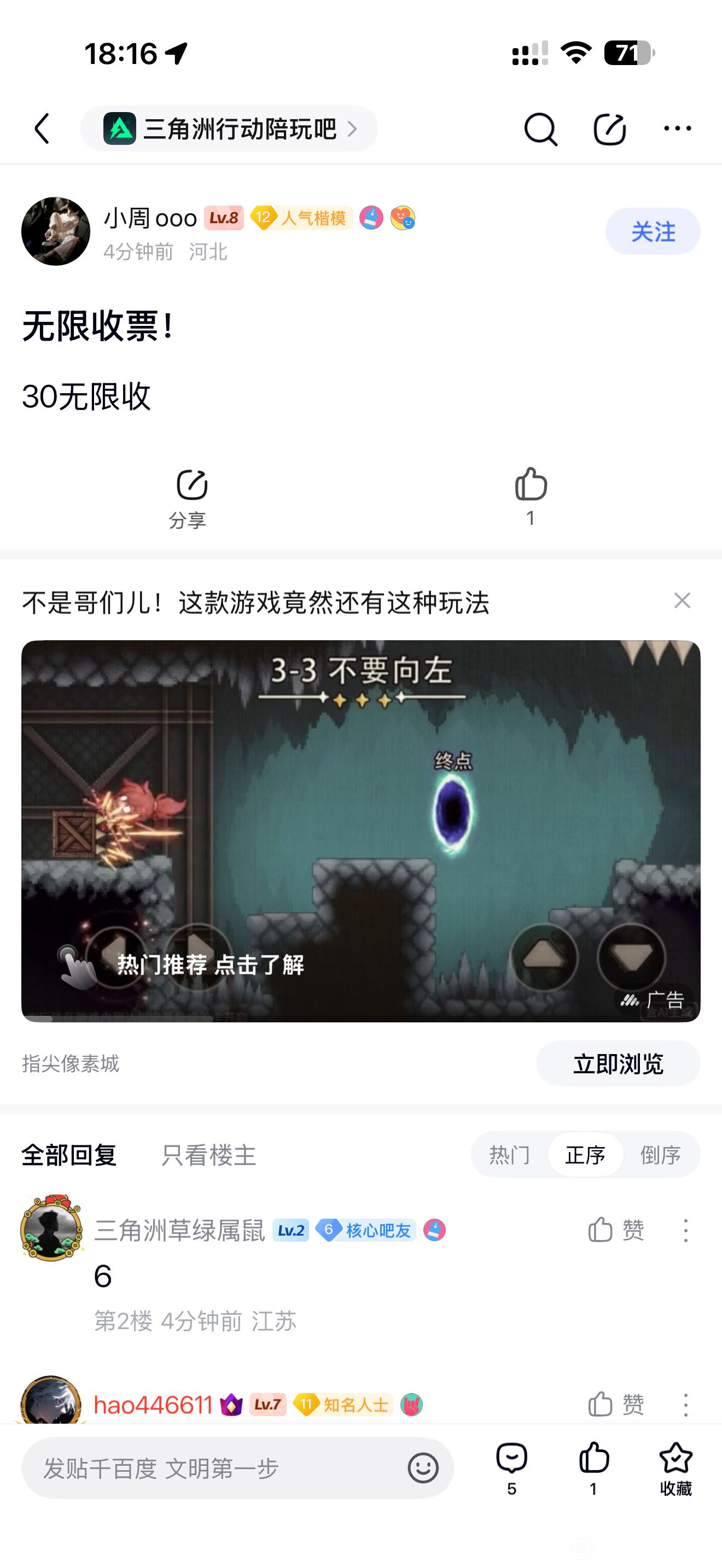722x1568 pixels.
Task: Open the emoji picker in reply box
Action: tap(422, 1468)
